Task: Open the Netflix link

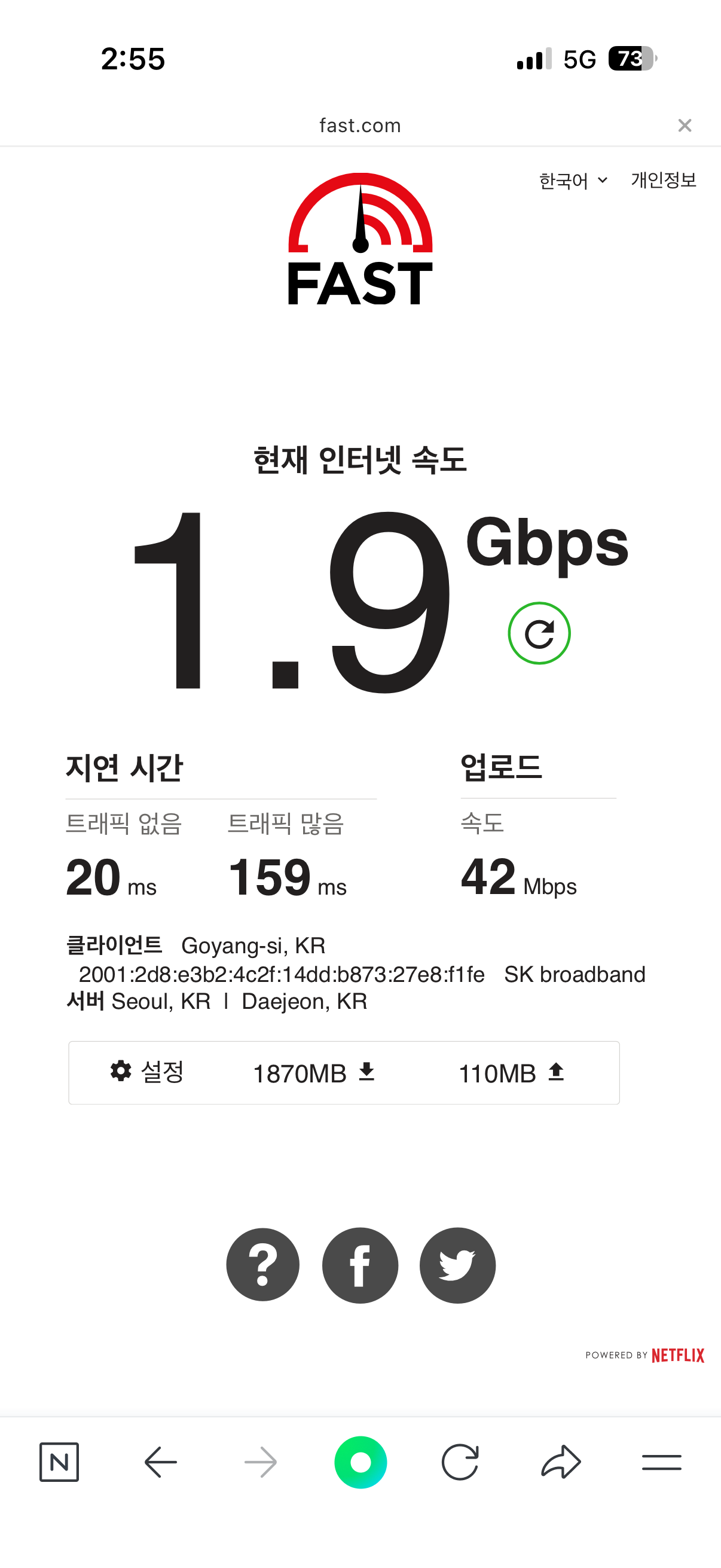Action: (x=677, y=1355)
